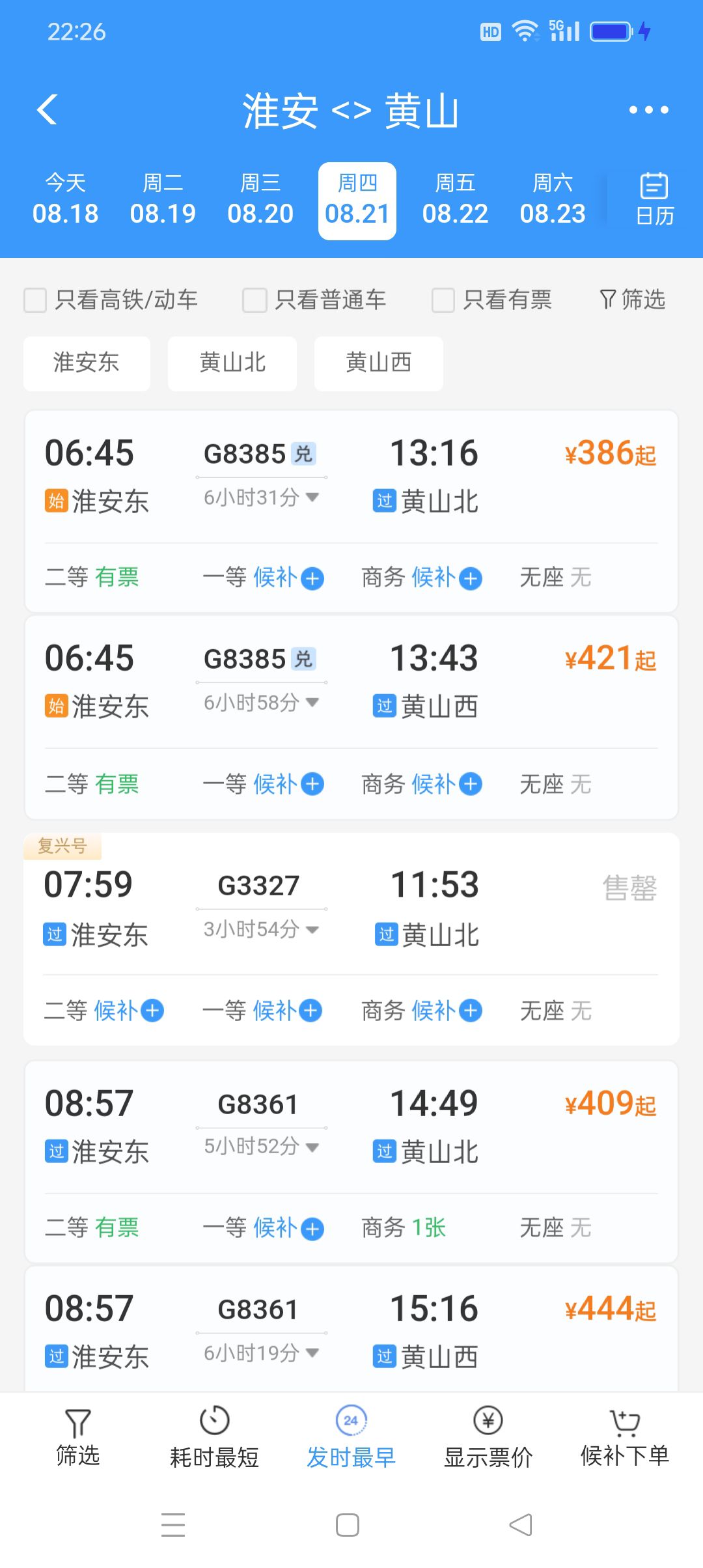Check the 只看高铁/动车 box
703x1568 pixels.
(x=35, y=300)
